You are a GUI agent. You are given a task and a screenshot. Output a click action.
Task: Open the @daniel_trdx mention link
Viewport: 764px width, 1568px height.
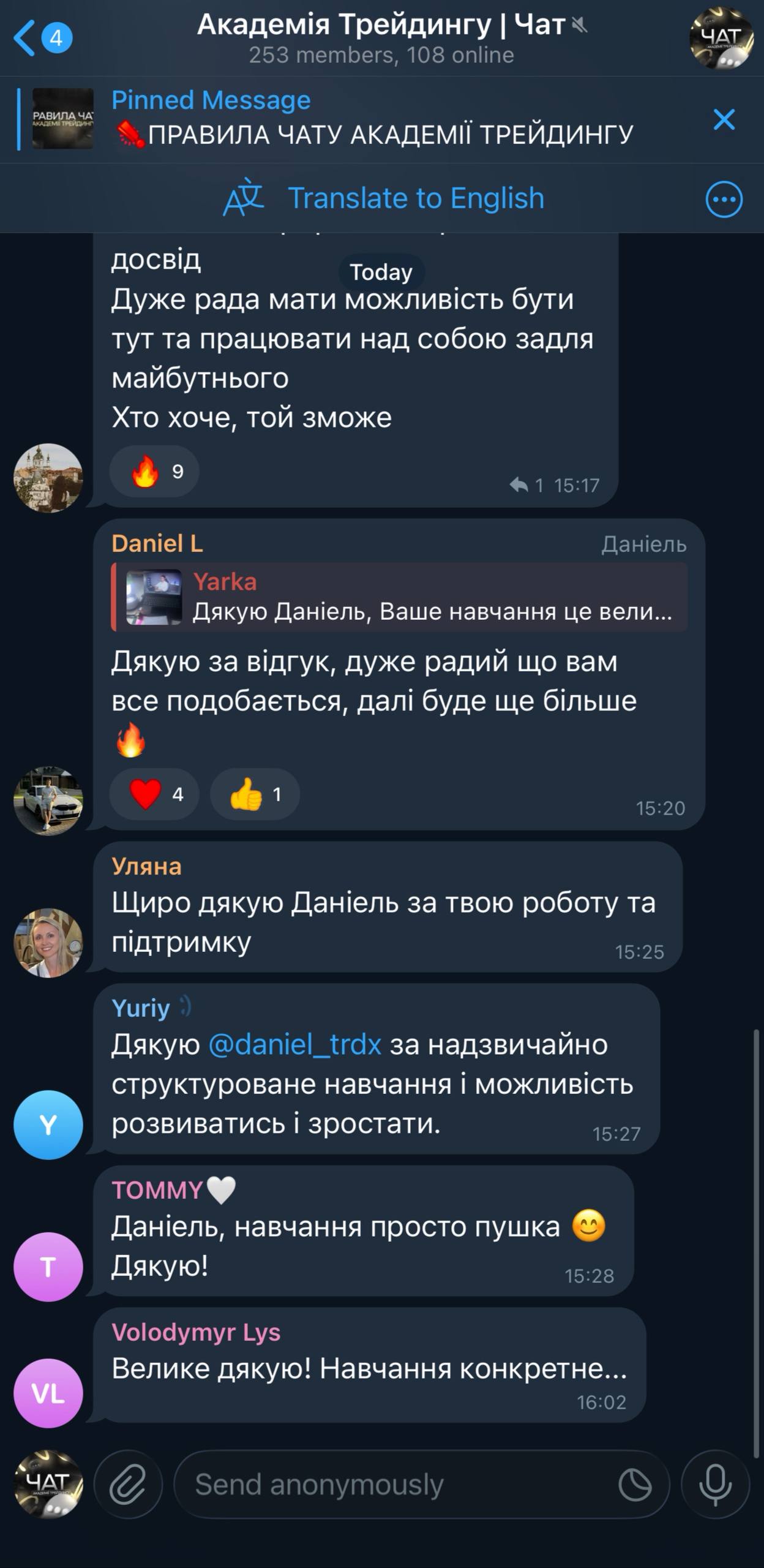(x=295, y=1044)
